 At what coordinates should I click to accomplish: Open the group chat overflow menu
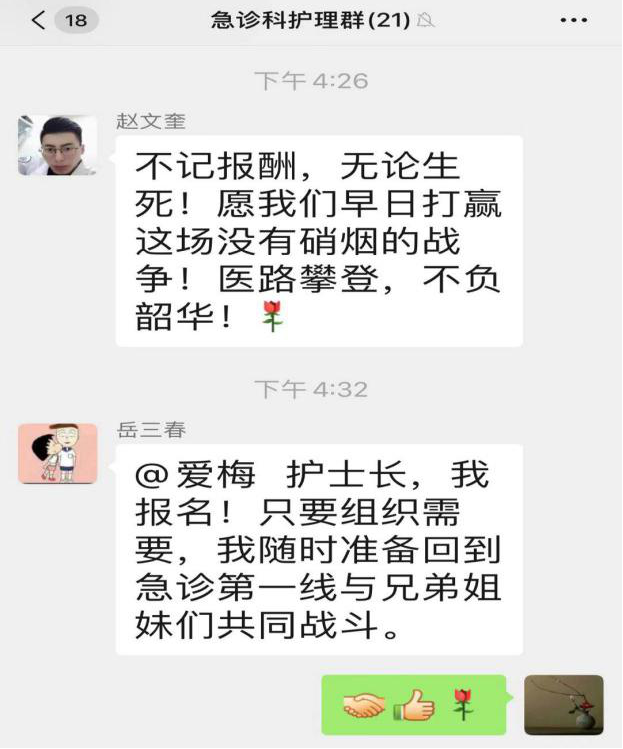(x=573, y=20)
